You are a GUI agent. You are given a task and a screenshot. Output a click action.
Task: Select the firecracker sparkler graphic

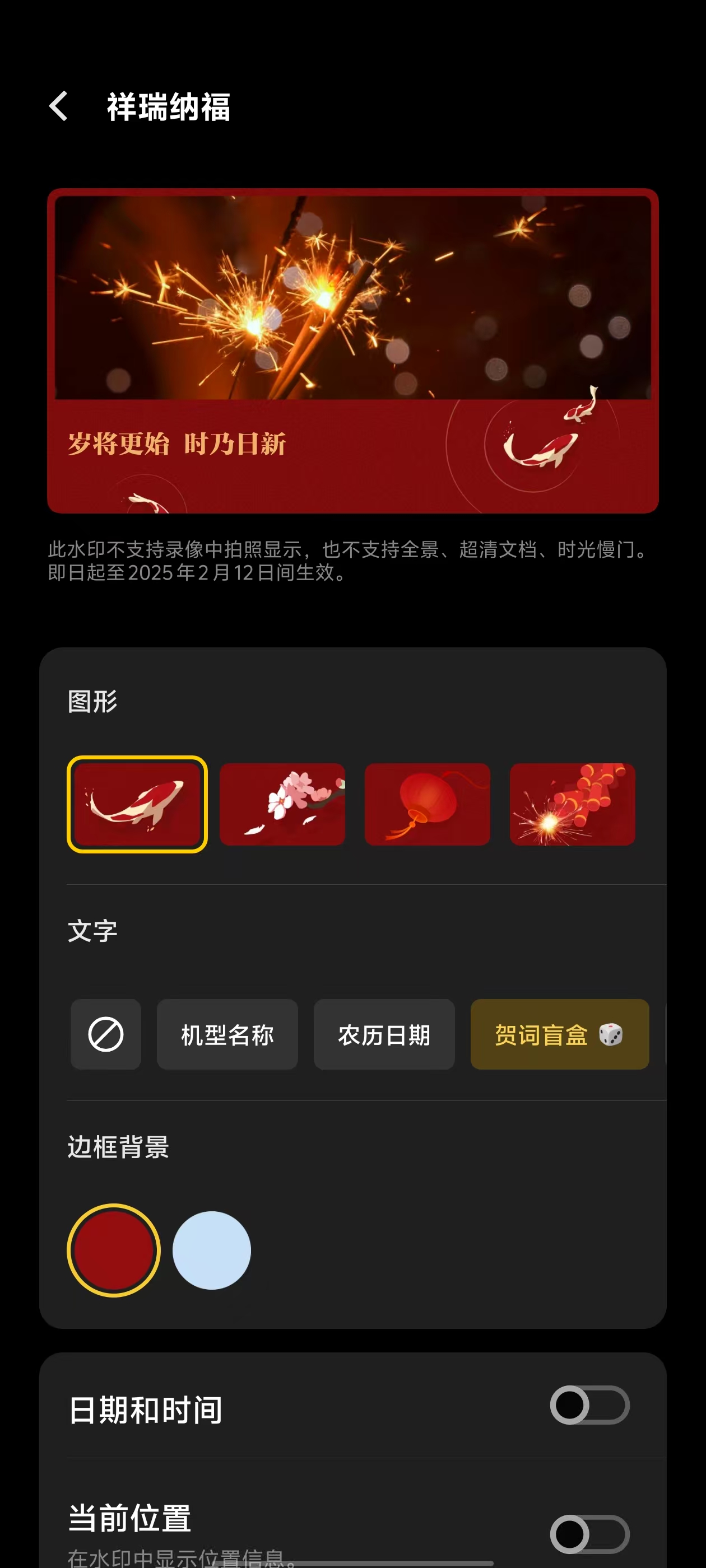[572, 804]
